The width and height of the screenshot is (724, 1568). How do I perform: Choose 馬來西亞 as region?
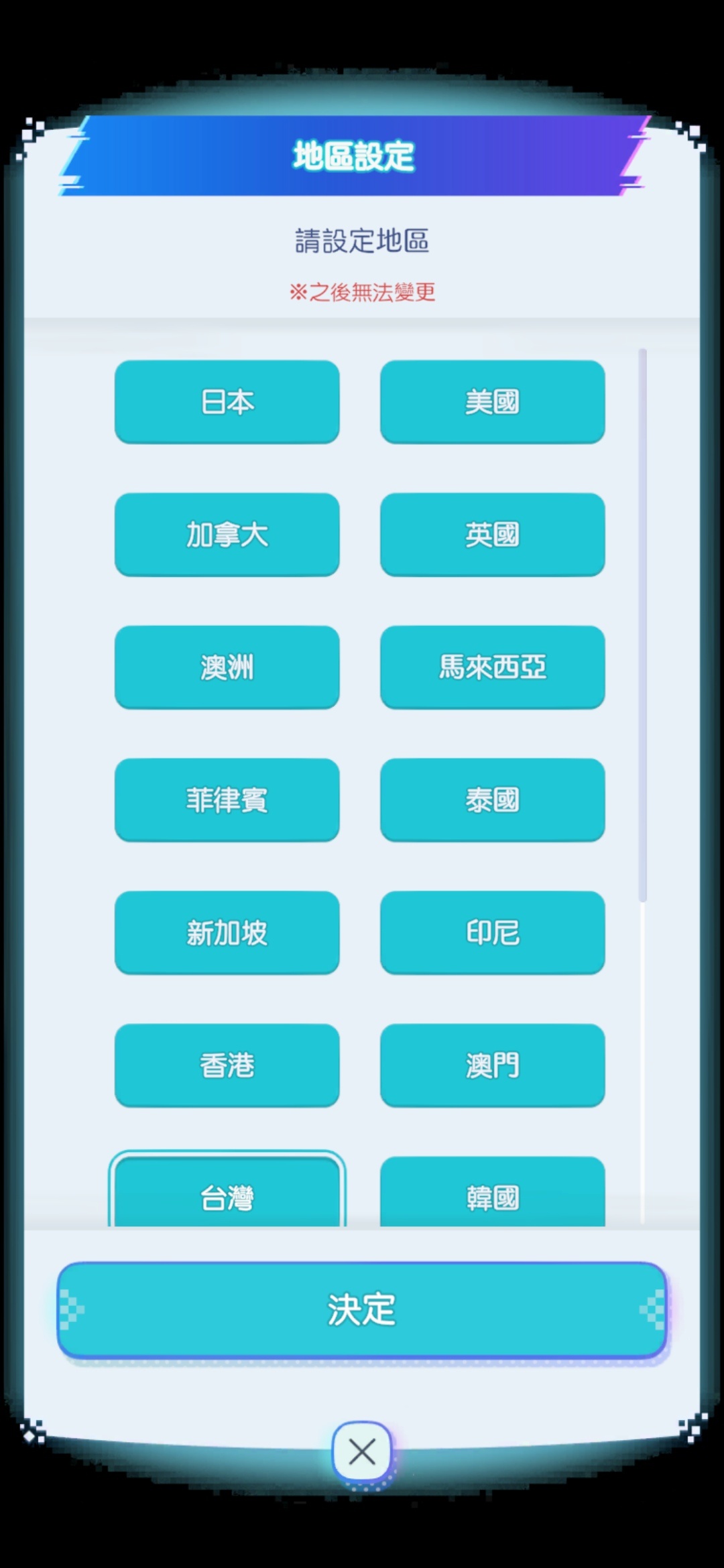492,667
